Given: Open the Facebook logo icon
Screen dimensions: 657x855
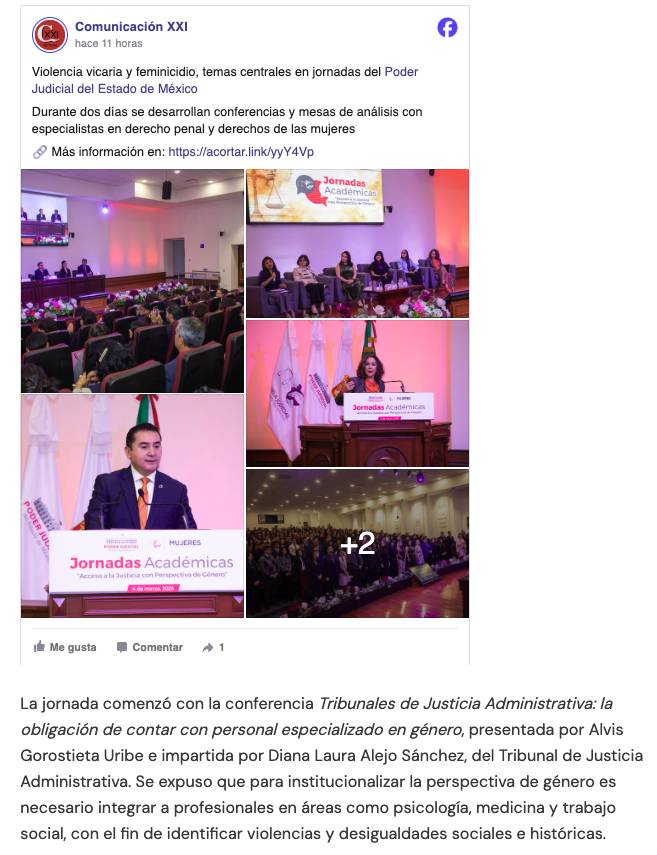Looking at the screenshot, I should click(447, 28).
